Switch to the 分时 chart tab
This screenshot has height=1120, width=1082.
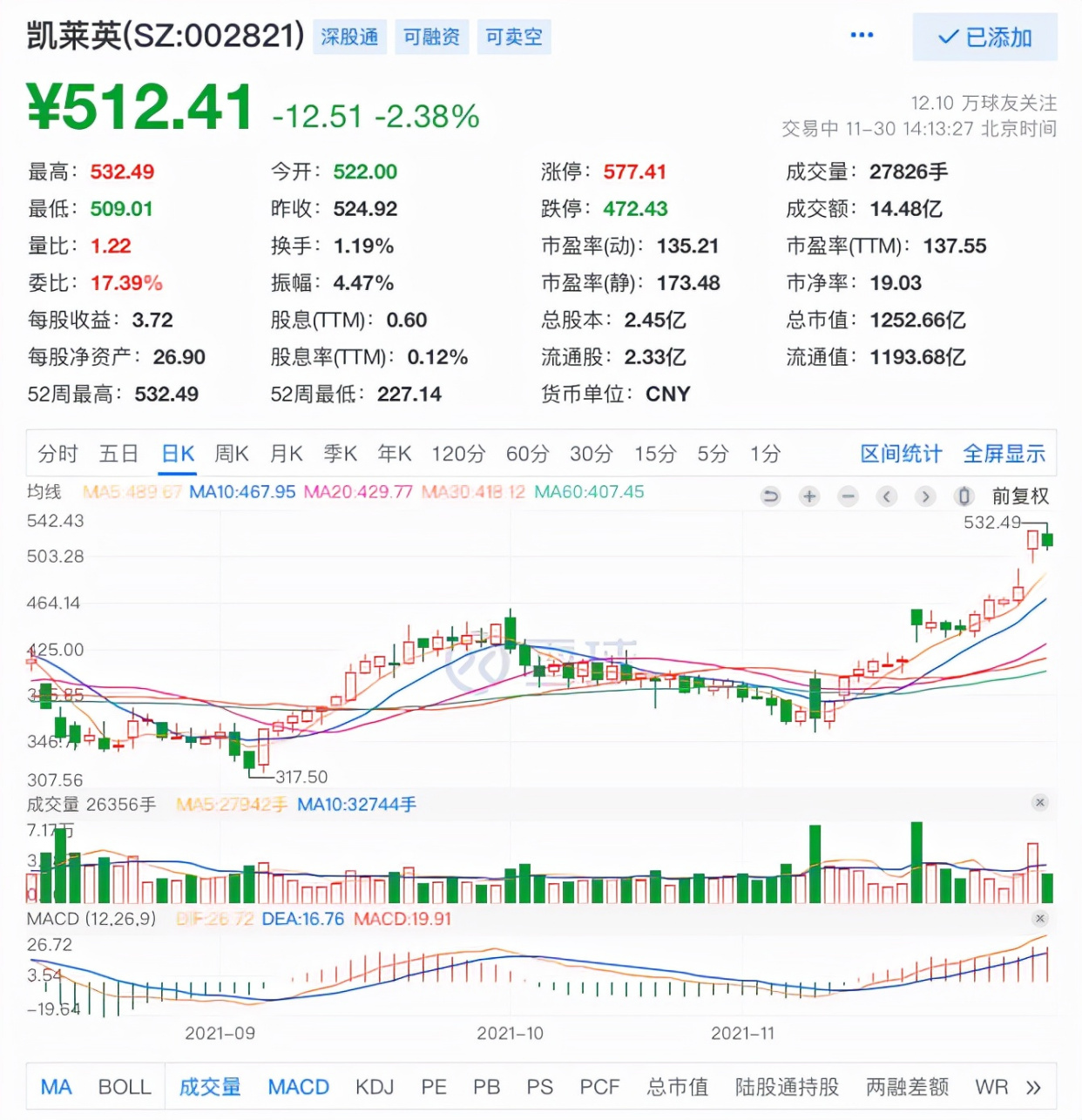click(57, 454)
